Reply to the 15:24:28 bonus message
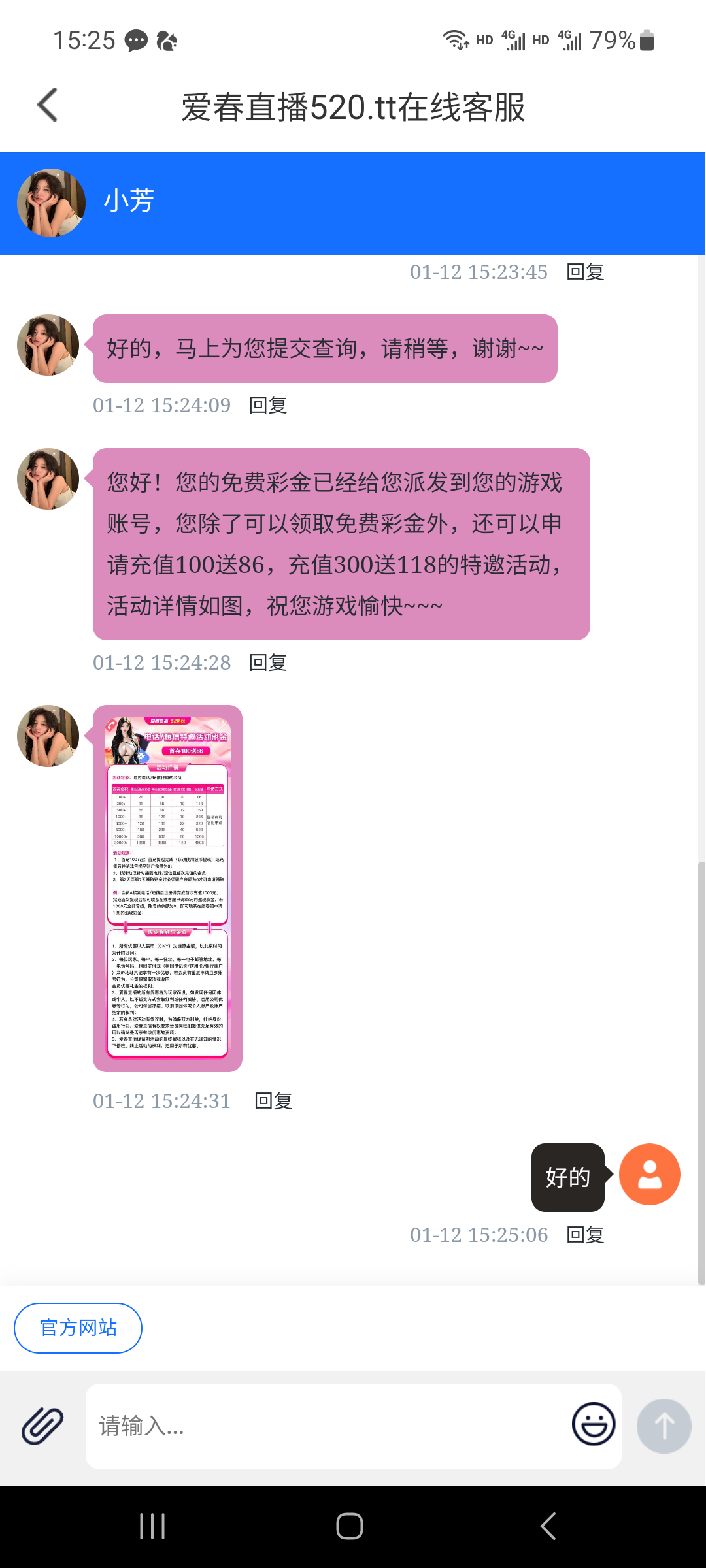The image size is (706, 1568). [x=268, y=663]
